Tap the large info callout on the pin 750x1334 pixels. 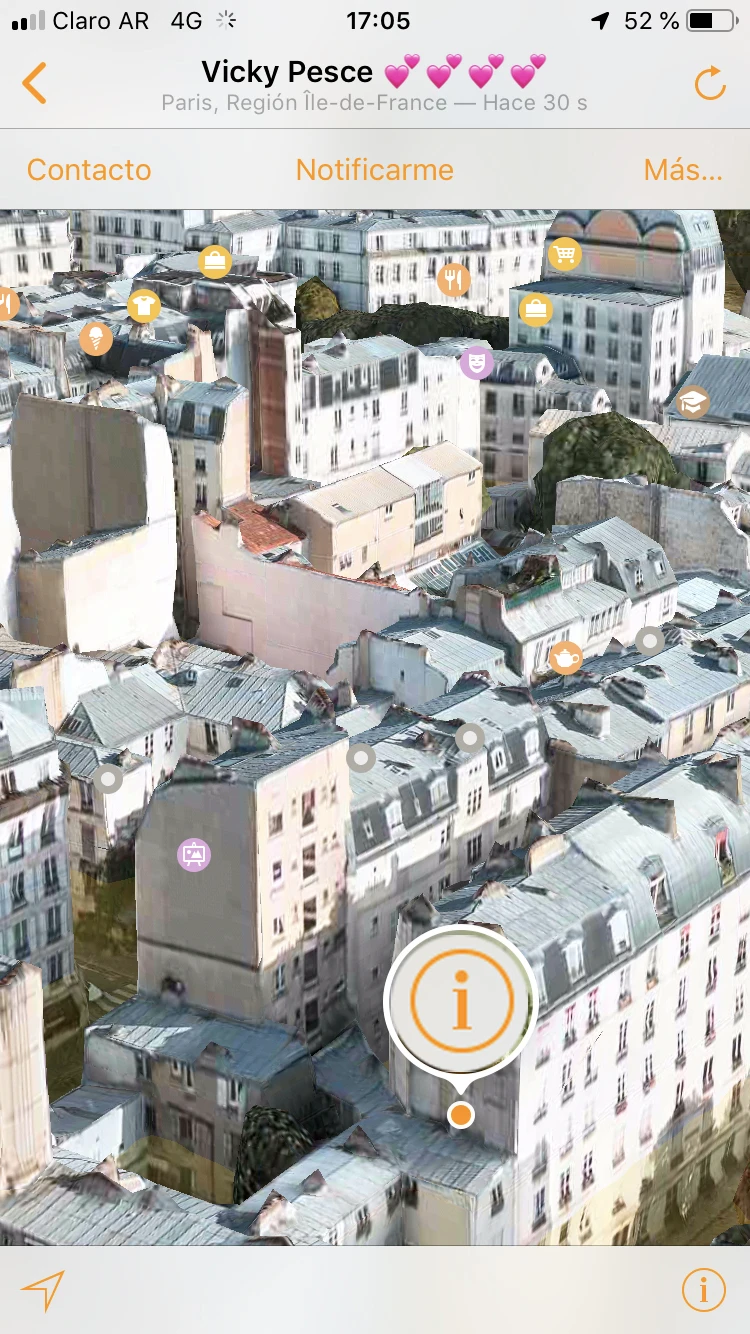[461, 1001]
